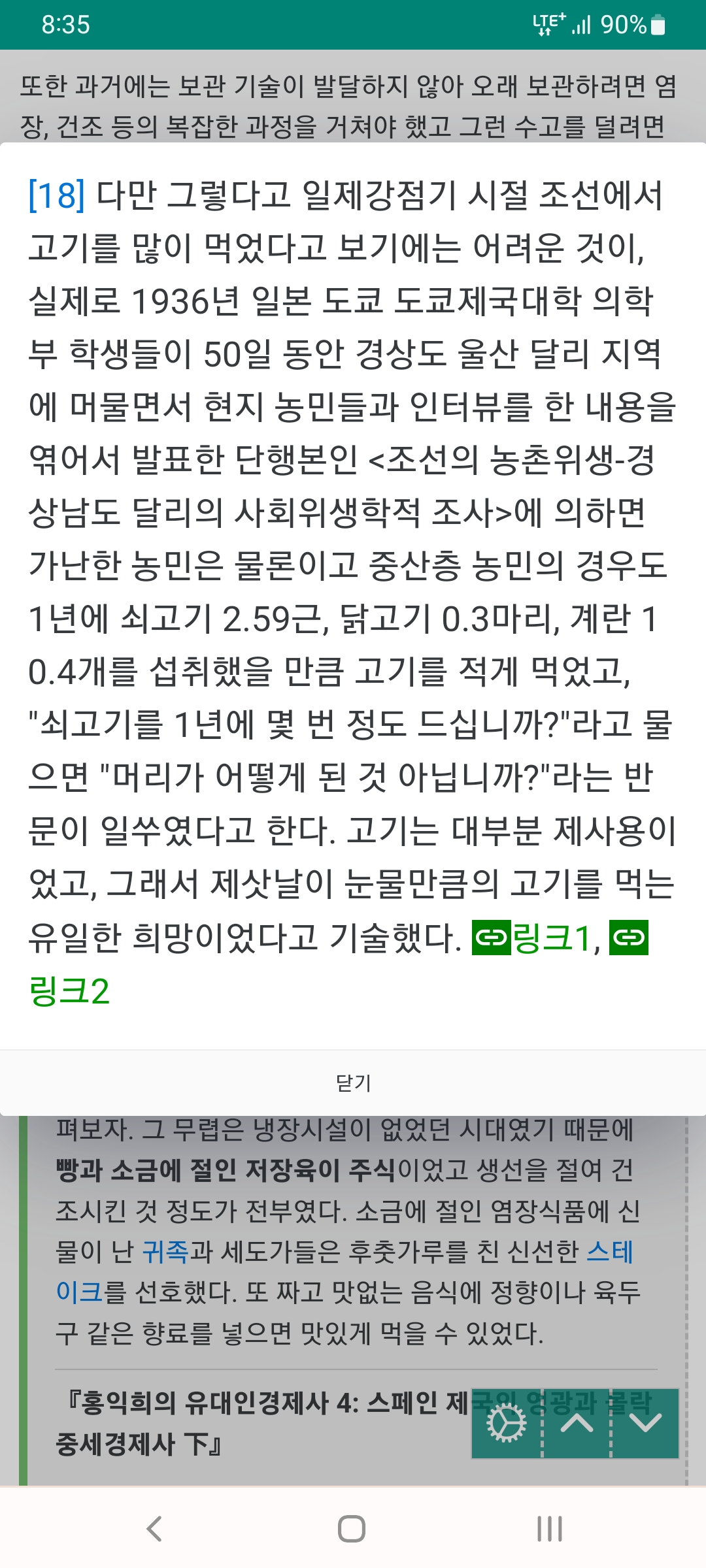Screen dimensions: 706x1568
Task: Open external link 링크1
Action: point(552,938)
